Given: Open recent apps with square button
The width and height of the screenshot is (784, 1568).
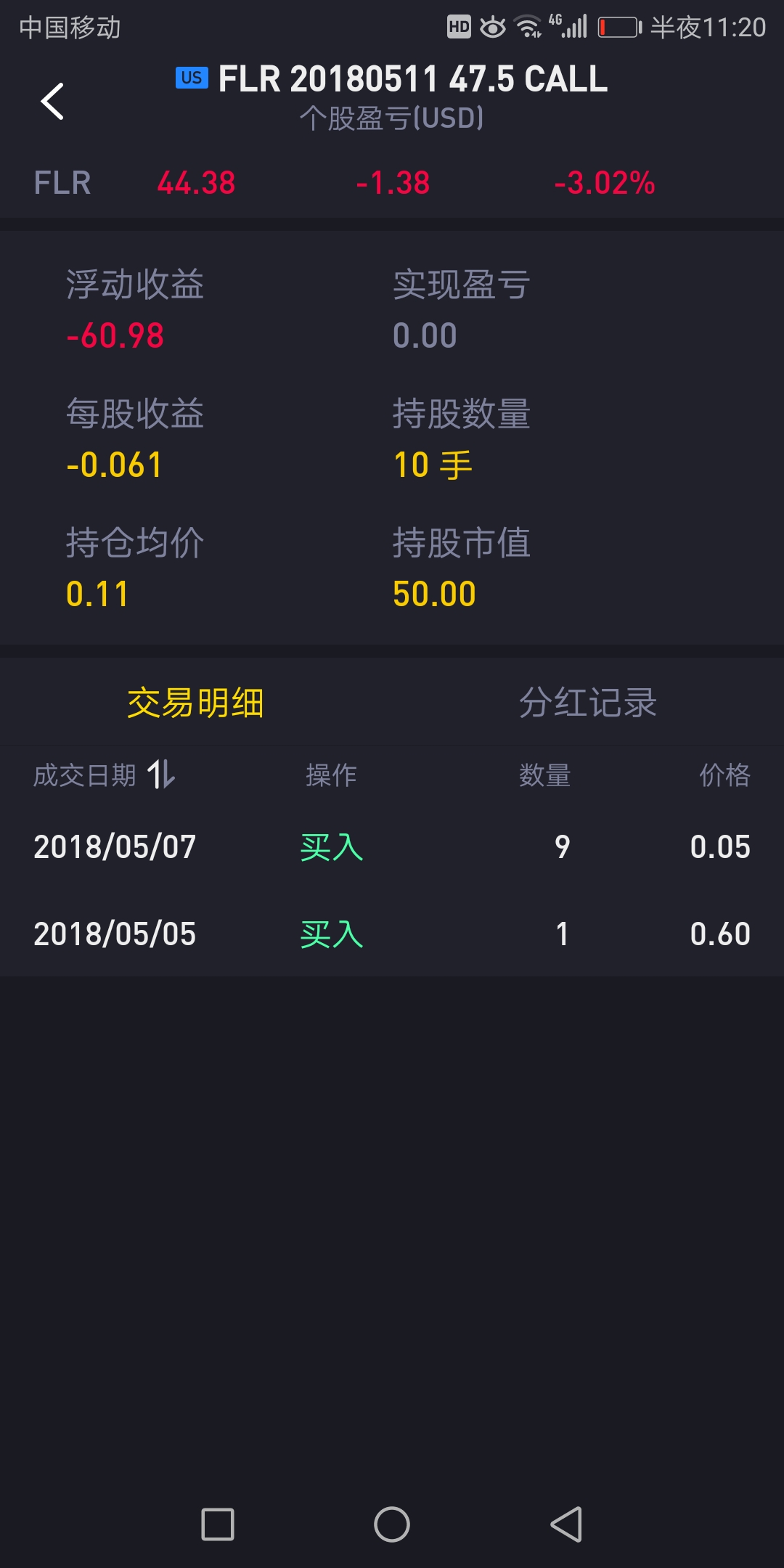Looking at the screenshot, I should click(x=218, y=1524).
